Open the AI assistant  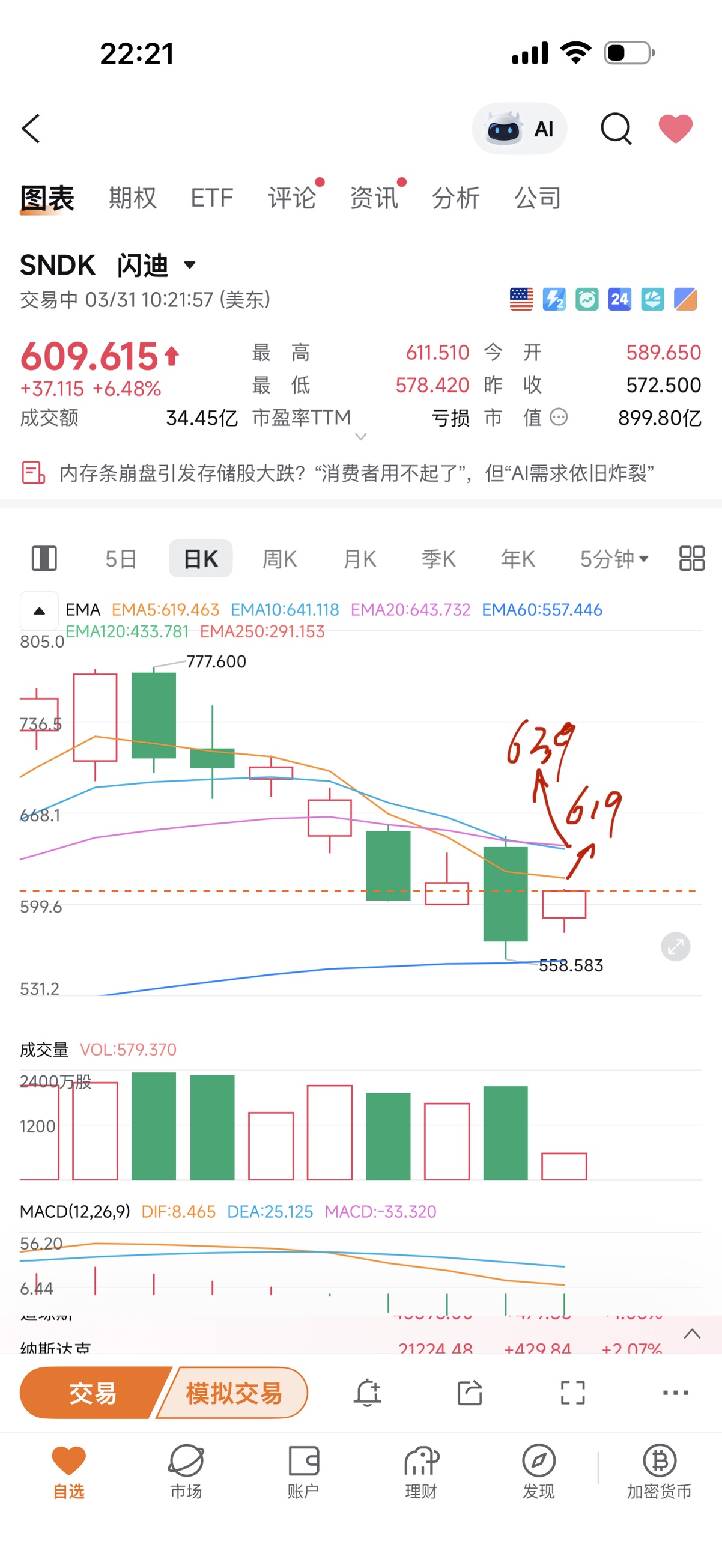(520, 129)
